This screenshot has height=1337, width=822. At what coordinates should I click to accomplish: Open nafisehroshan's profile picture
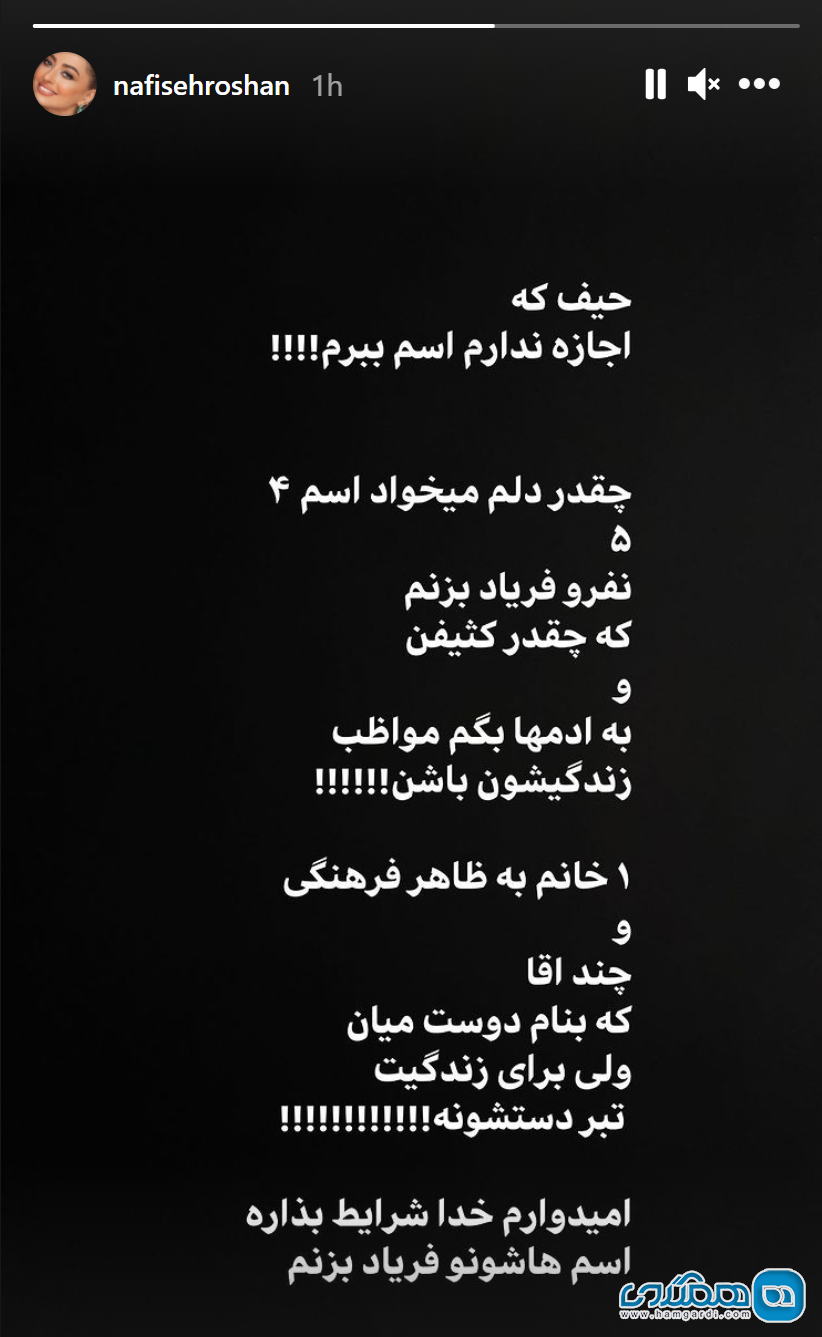click(65, 85)
